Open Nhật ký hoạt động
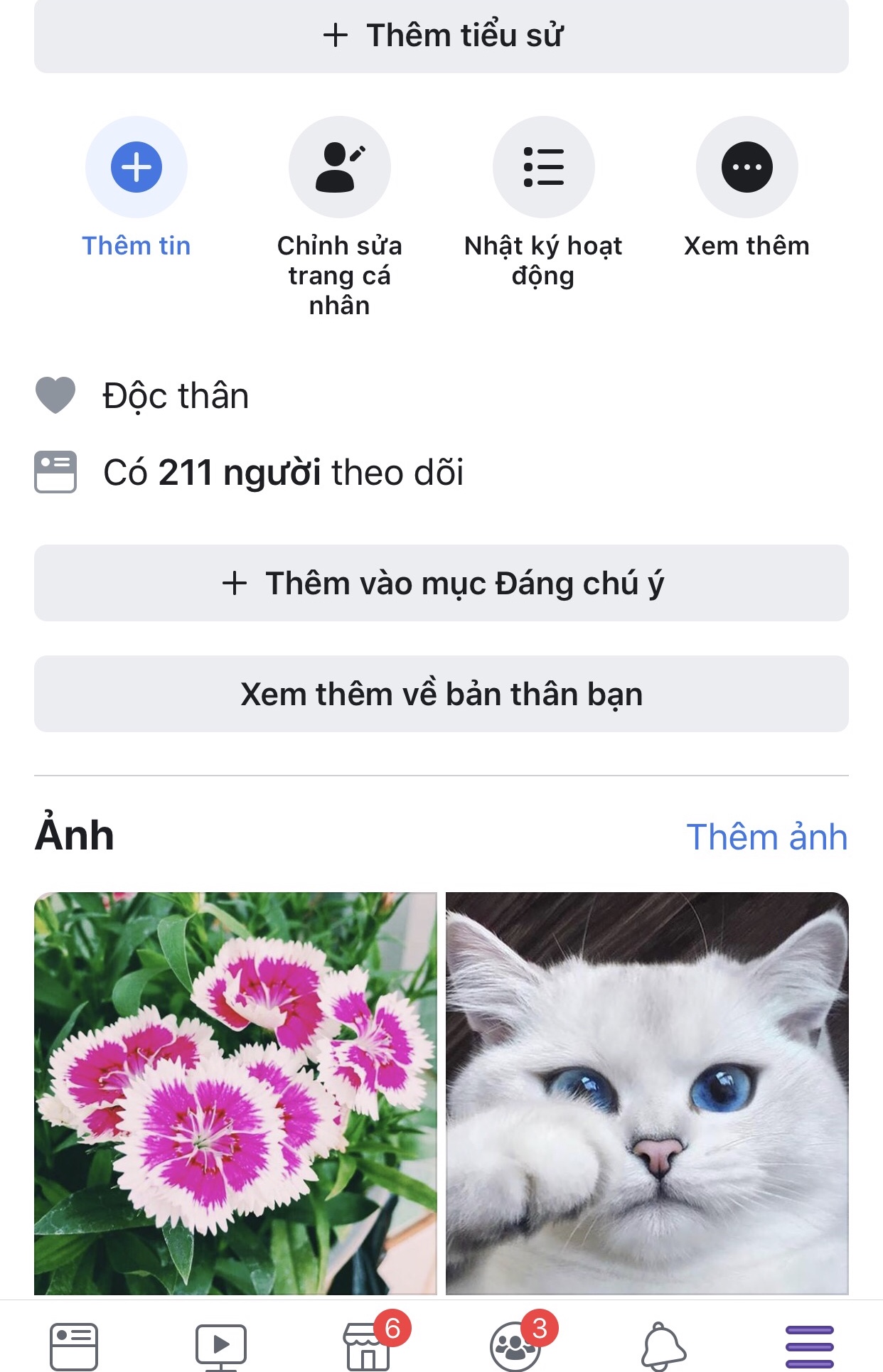 pyautogui.click(x=543, y=168)
